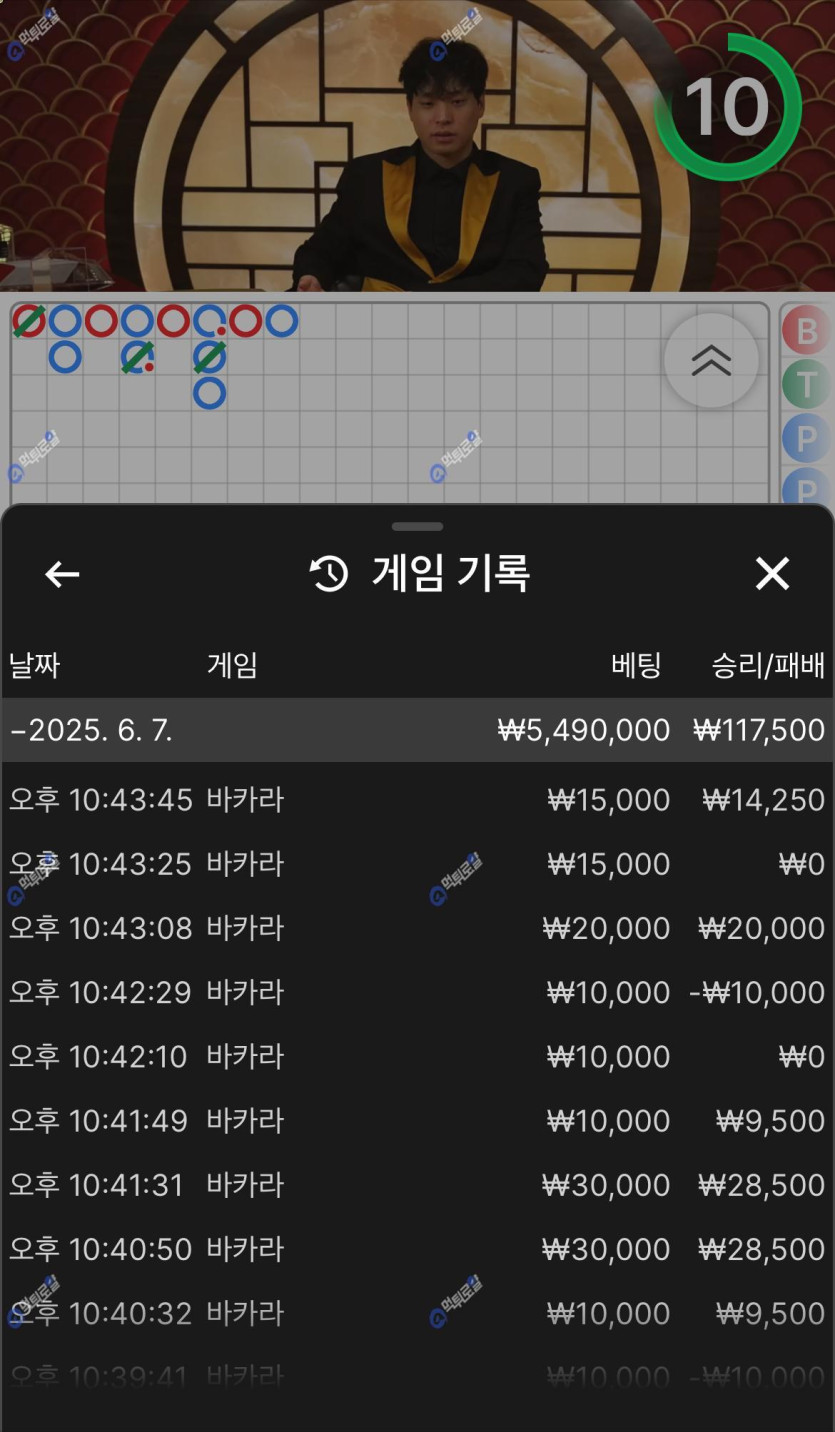
Task: Open the 오후 10:40:32 바카라 record
Action: [417, 1313]
